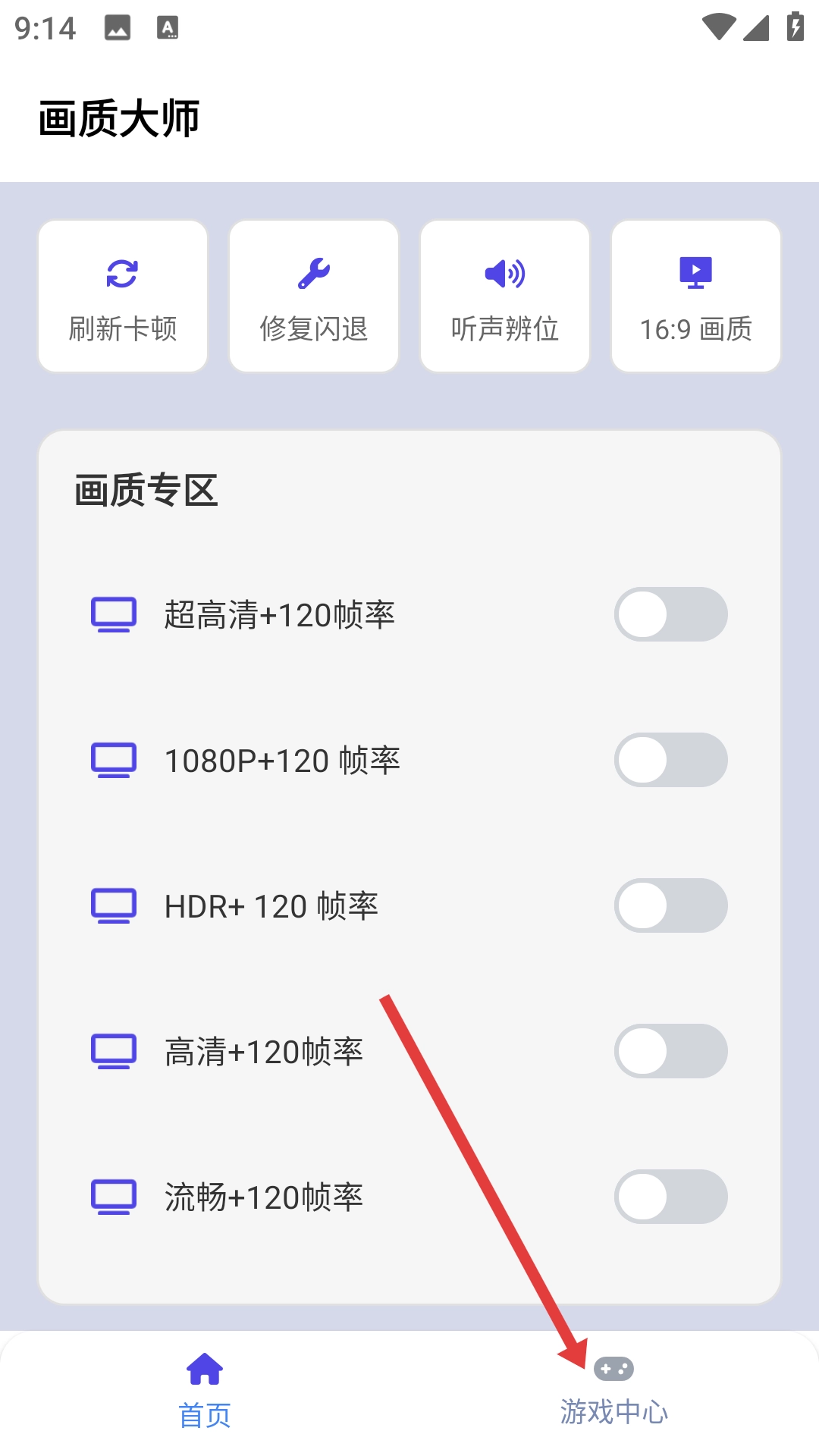Toggle the 1080P+120 帧率 switch
This screenshot has width=819, height=1456.
tap(670, 760)
